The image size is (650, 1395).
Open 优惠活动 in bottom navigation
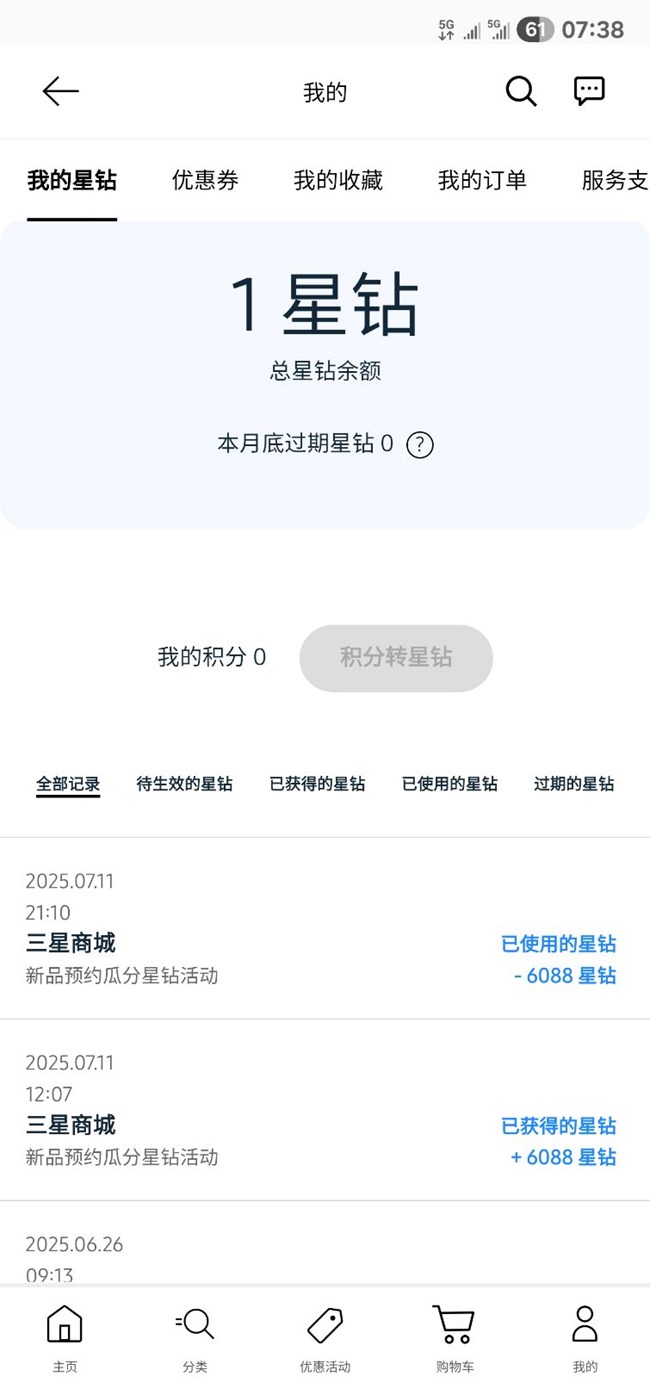[325, 1339]
